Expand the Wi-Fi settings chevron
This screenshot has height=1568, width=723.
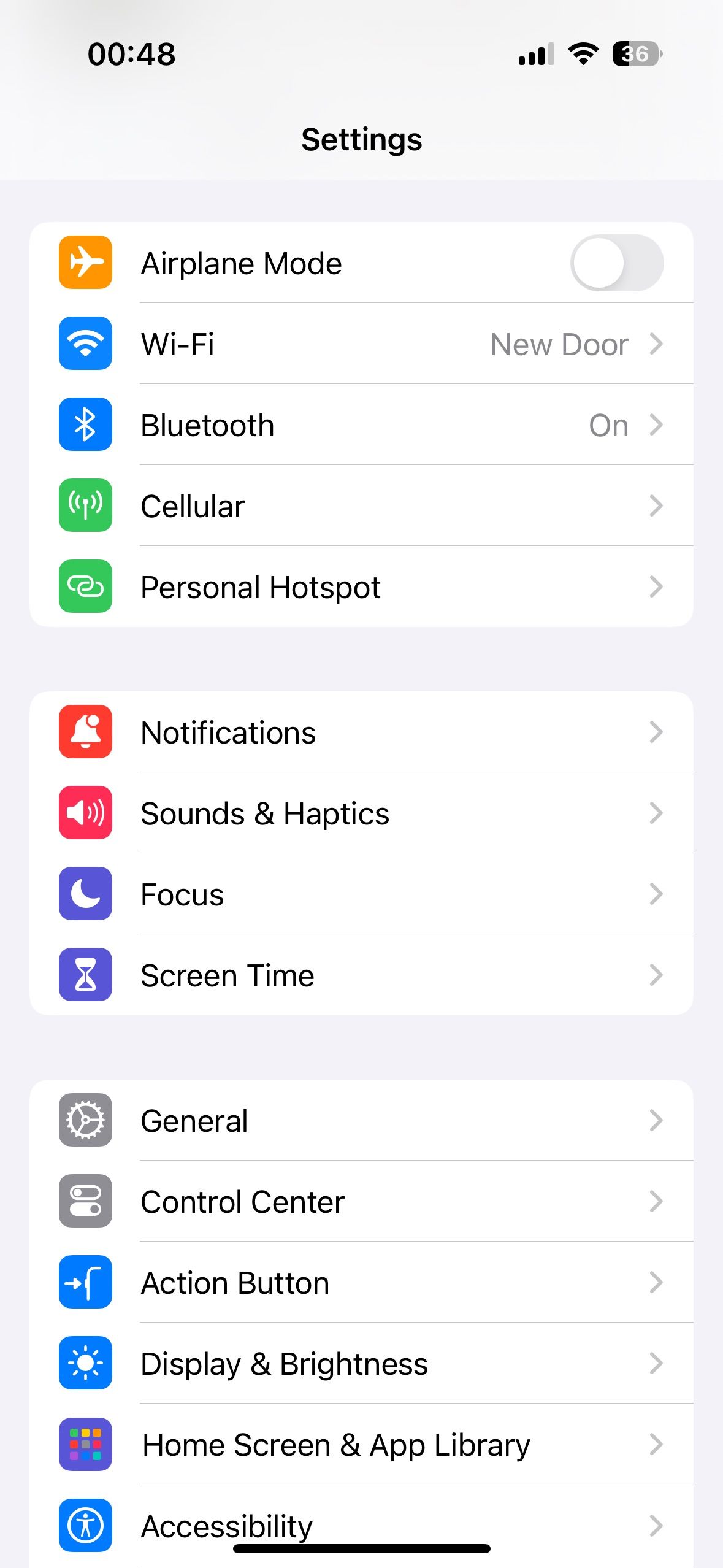[x=657, y=344]
